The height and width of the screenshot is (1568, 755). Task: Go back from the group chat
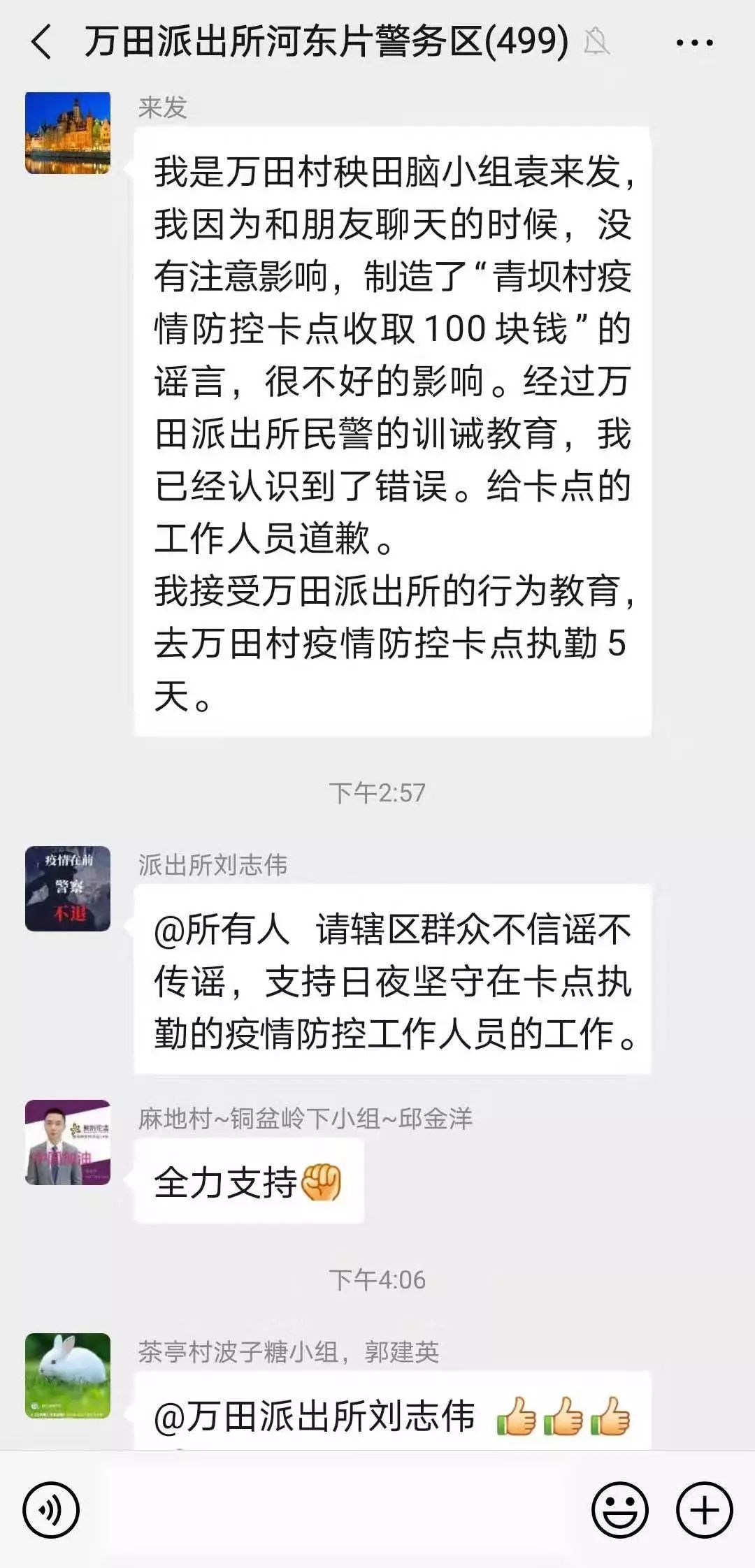[x=42, y=42]
